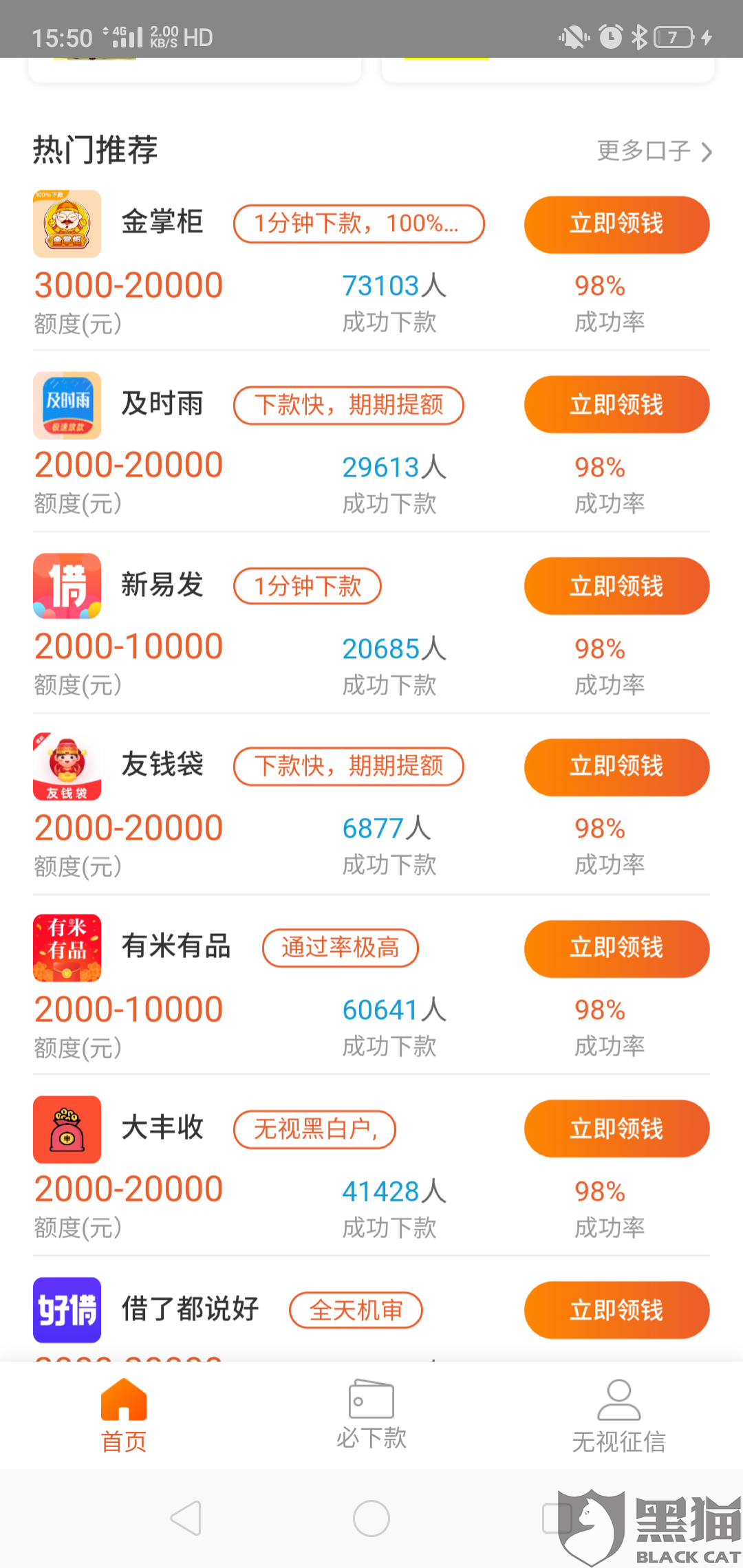Claim money from 大丰收
Screen dimensions: 743x1568
pos(616,1129)
